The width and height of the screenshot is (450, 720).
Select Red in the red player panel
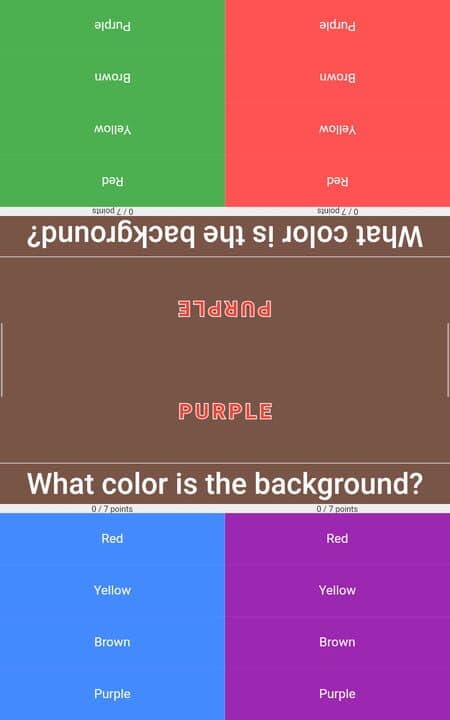[338, 181]
